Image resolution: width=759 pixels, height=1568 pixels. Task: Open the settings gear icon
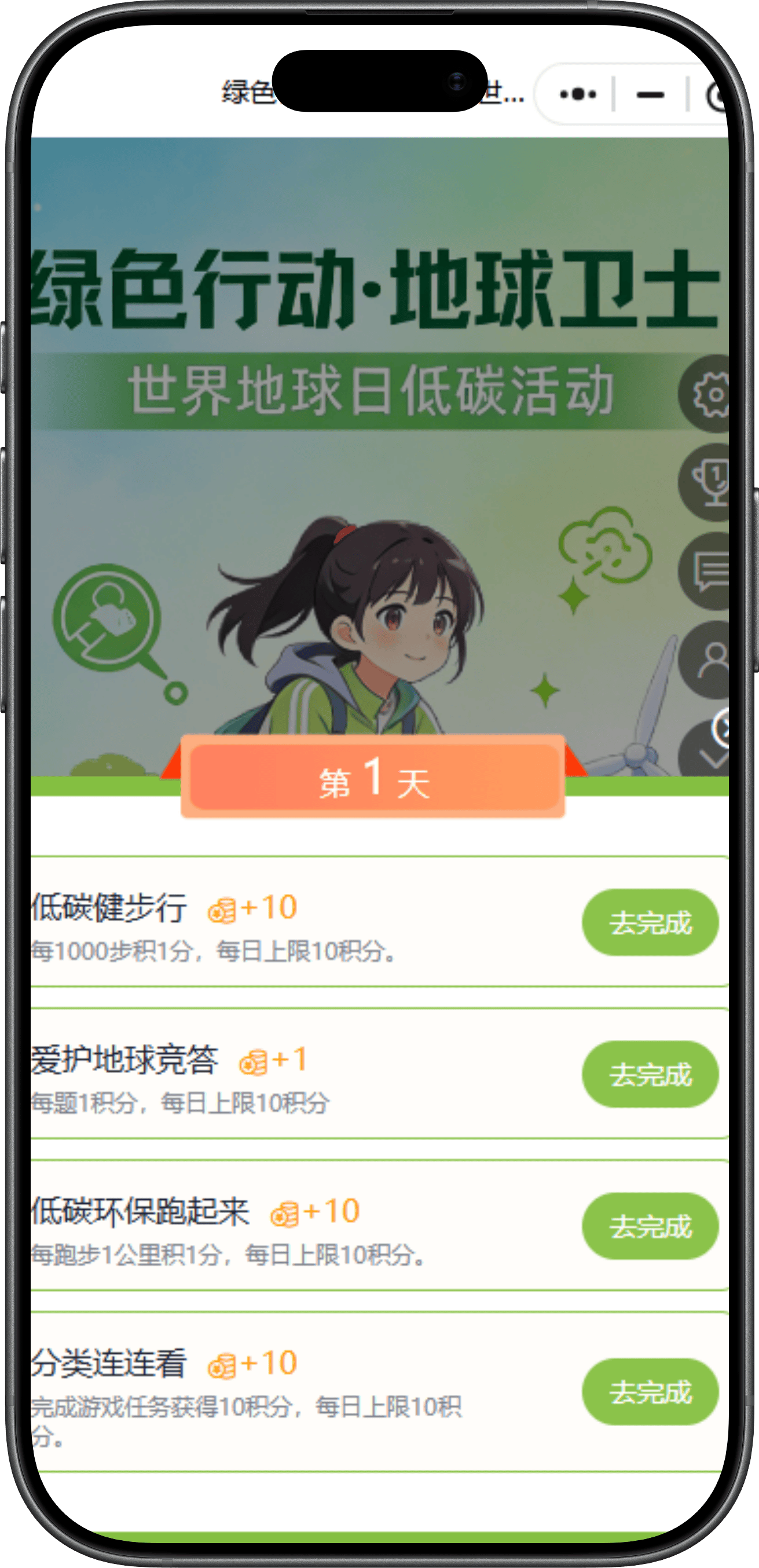coord(709,394)
